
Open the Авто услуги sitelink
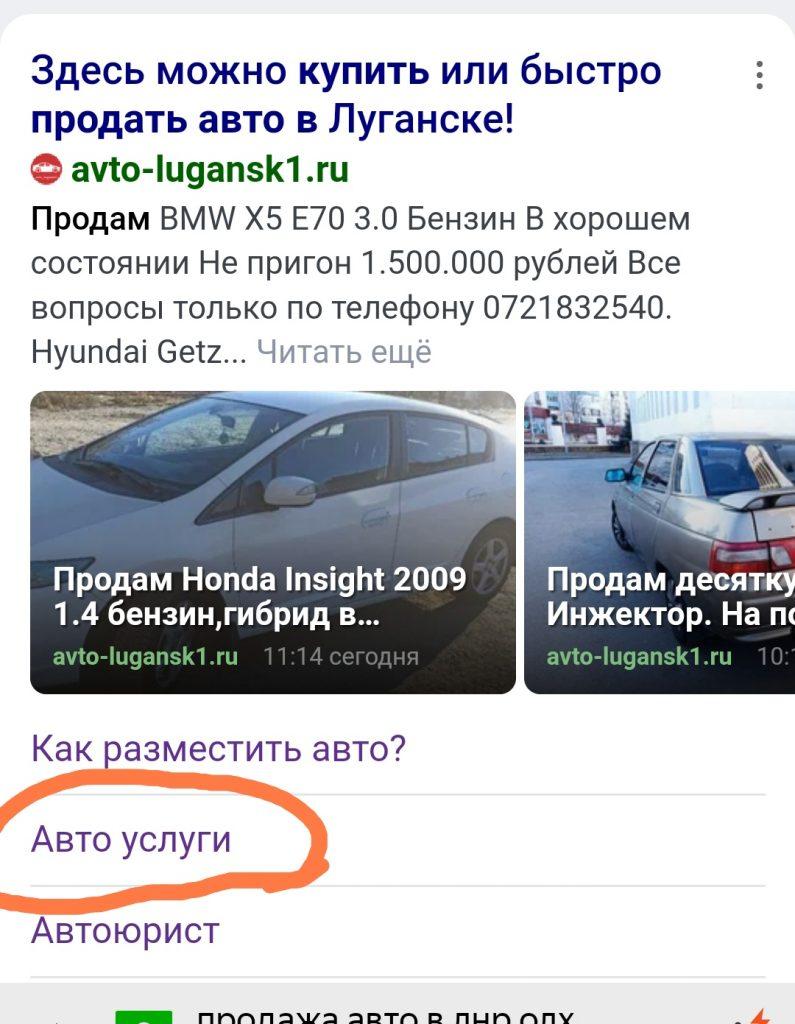(131, 839)
